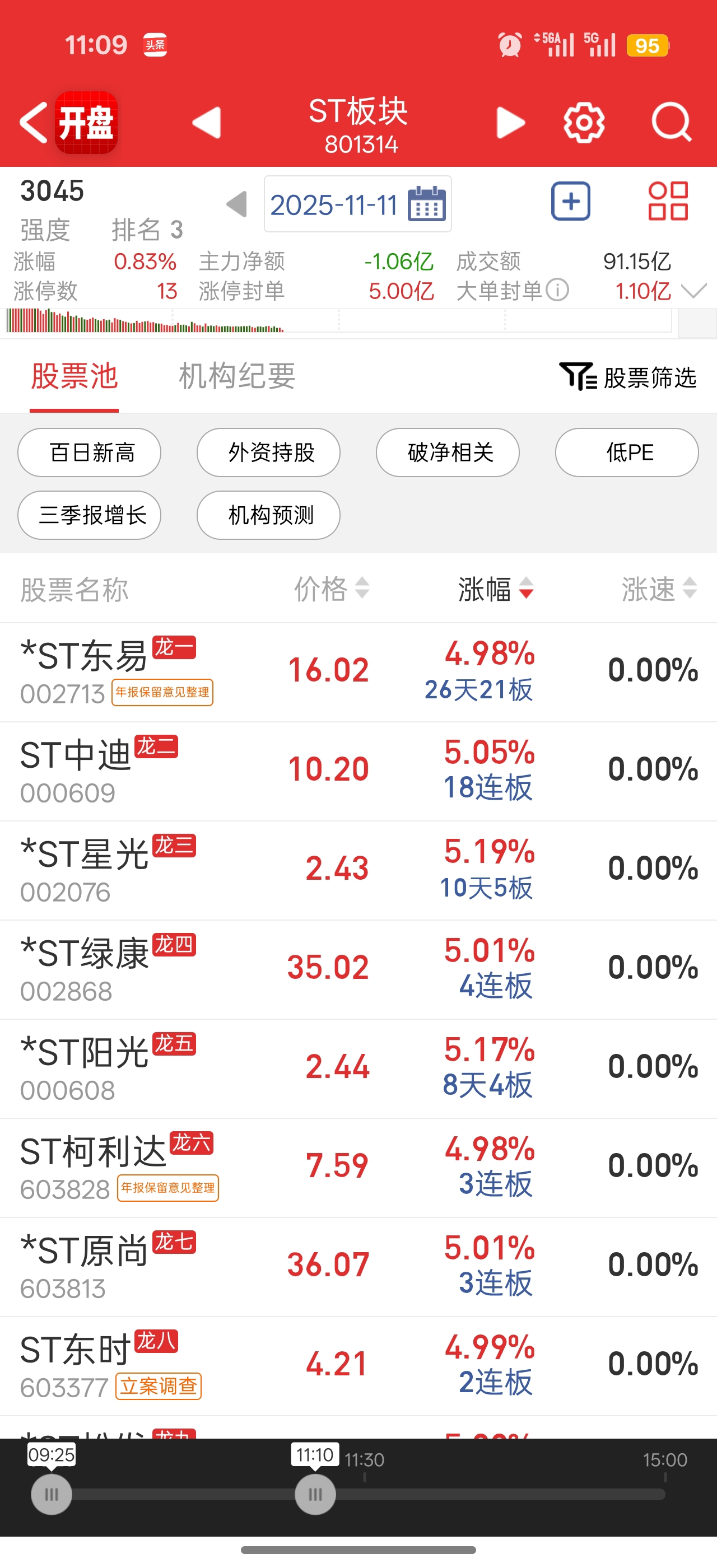Viewport: 717px width, 1568px height.
Task: Switch to the 机构纪要 tab
Action: point(237,376)
